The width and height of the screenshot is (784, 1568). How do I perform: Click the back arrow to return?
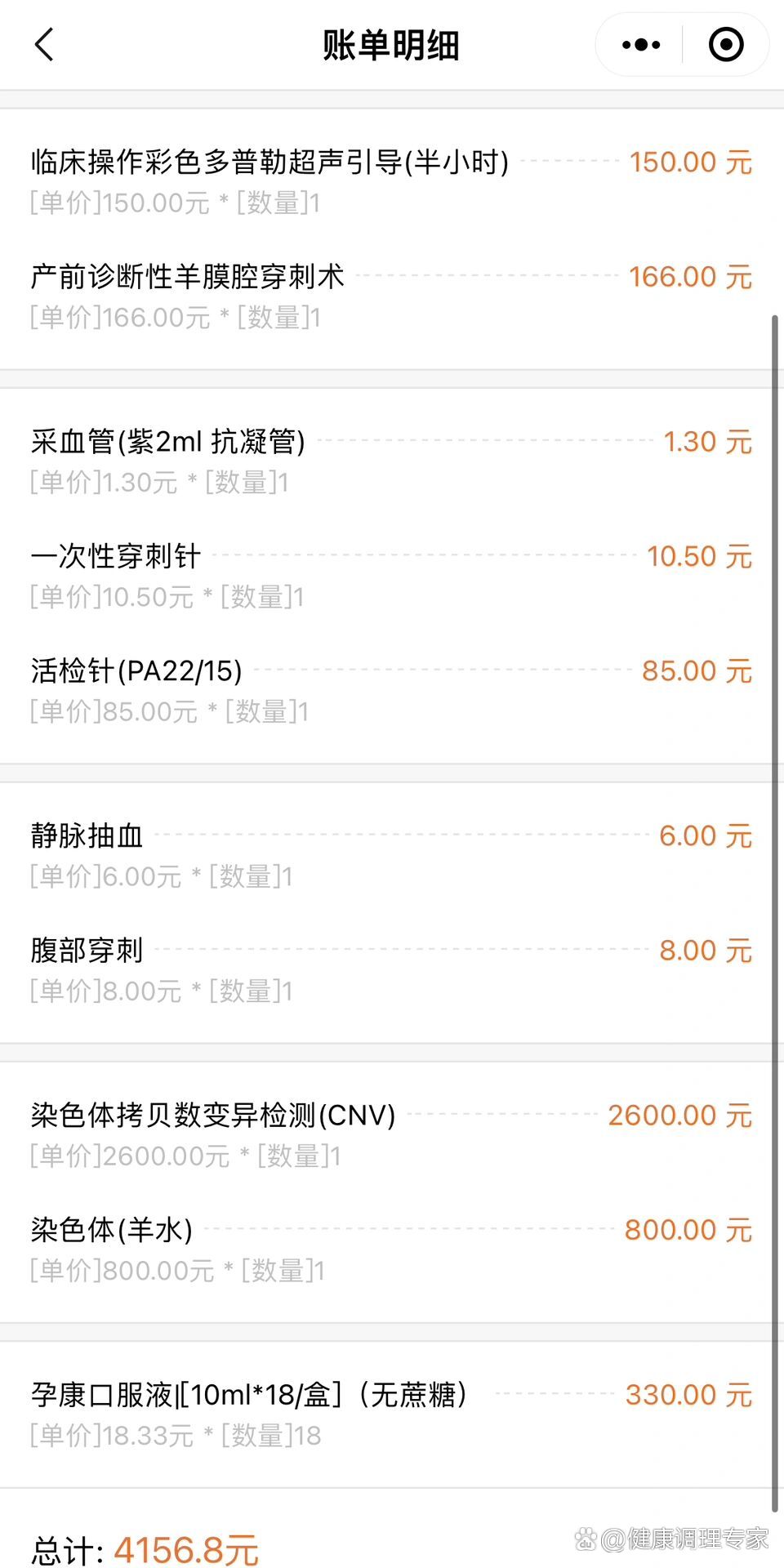[x=44, y=45]
